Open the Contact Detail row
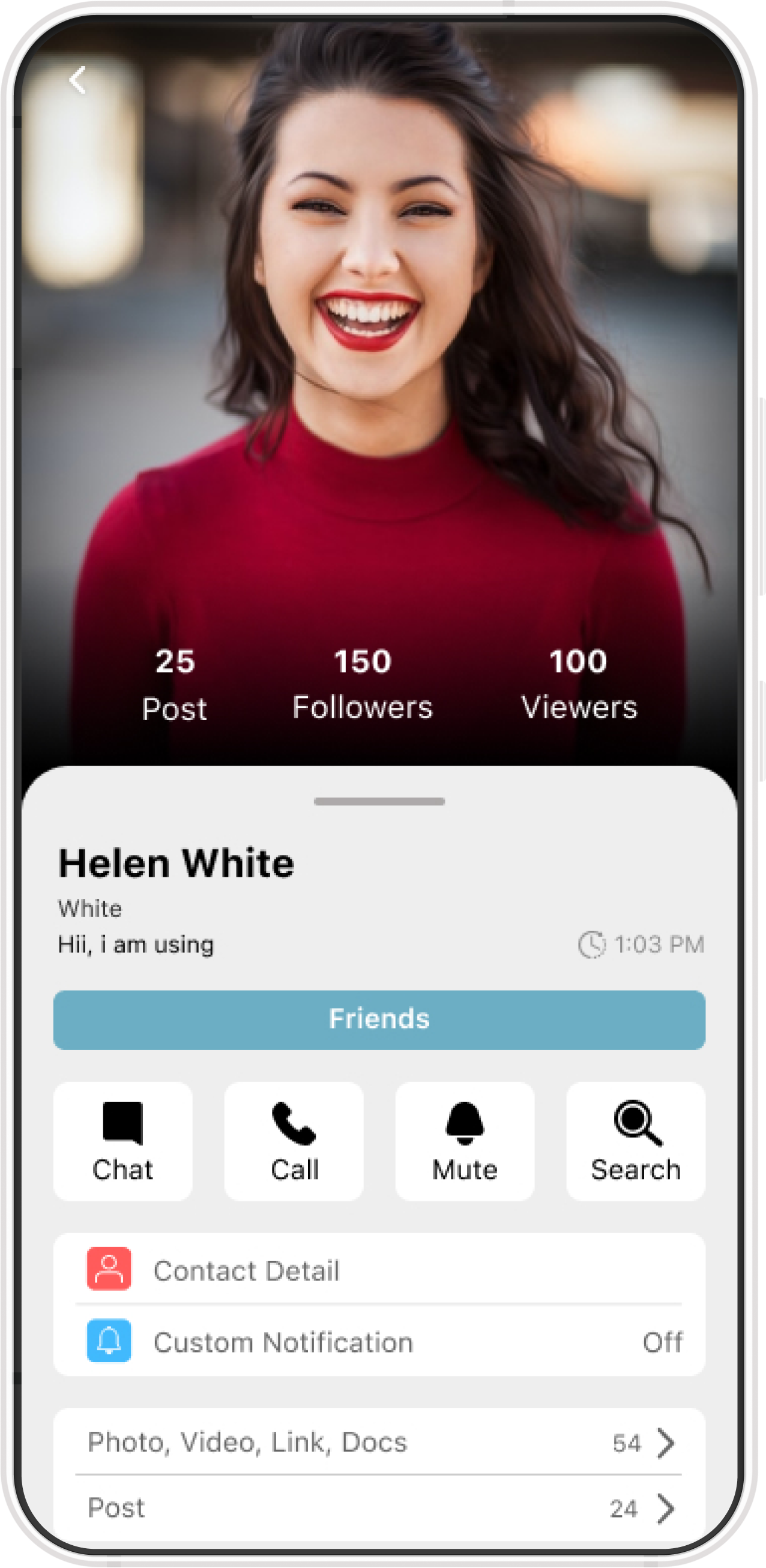This screenshot has width=766, height=1568. pos(379,1271)
